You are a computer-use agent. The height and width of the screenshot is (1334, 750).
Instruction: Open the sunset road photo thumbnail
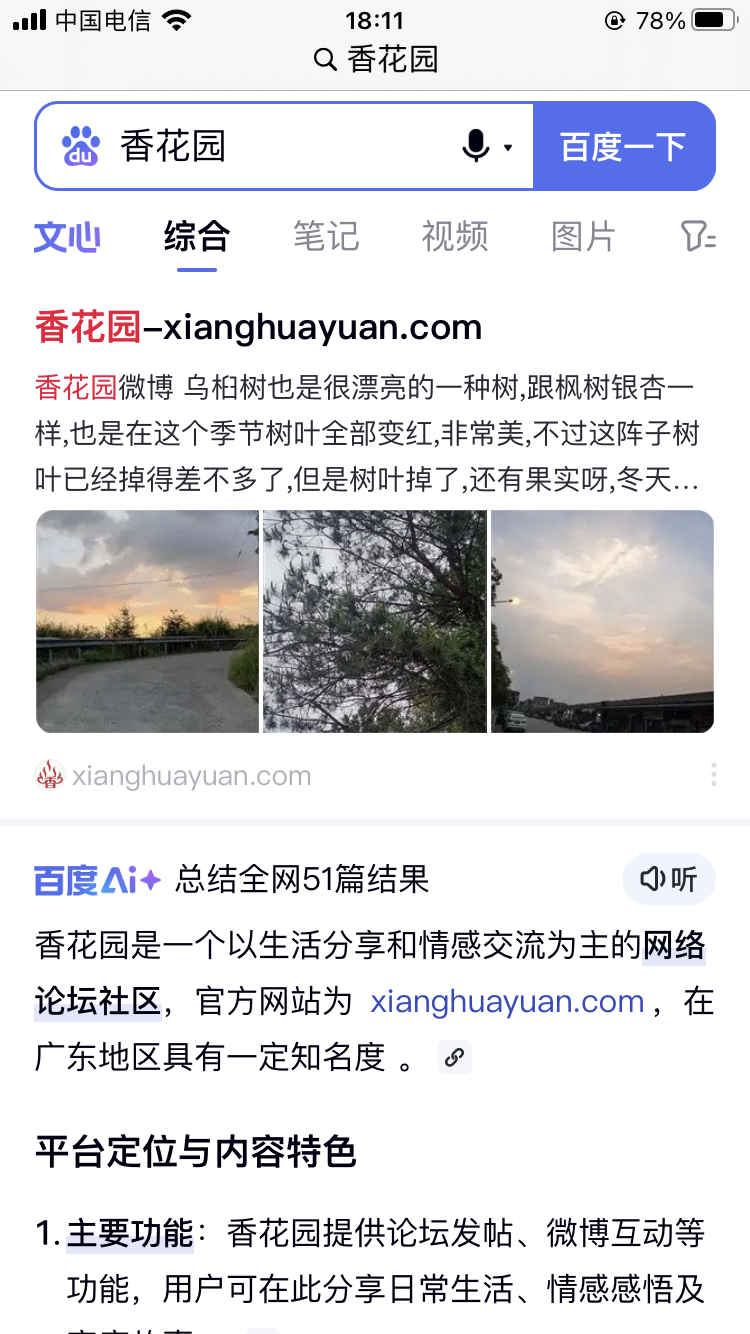[x=148, y=621]
